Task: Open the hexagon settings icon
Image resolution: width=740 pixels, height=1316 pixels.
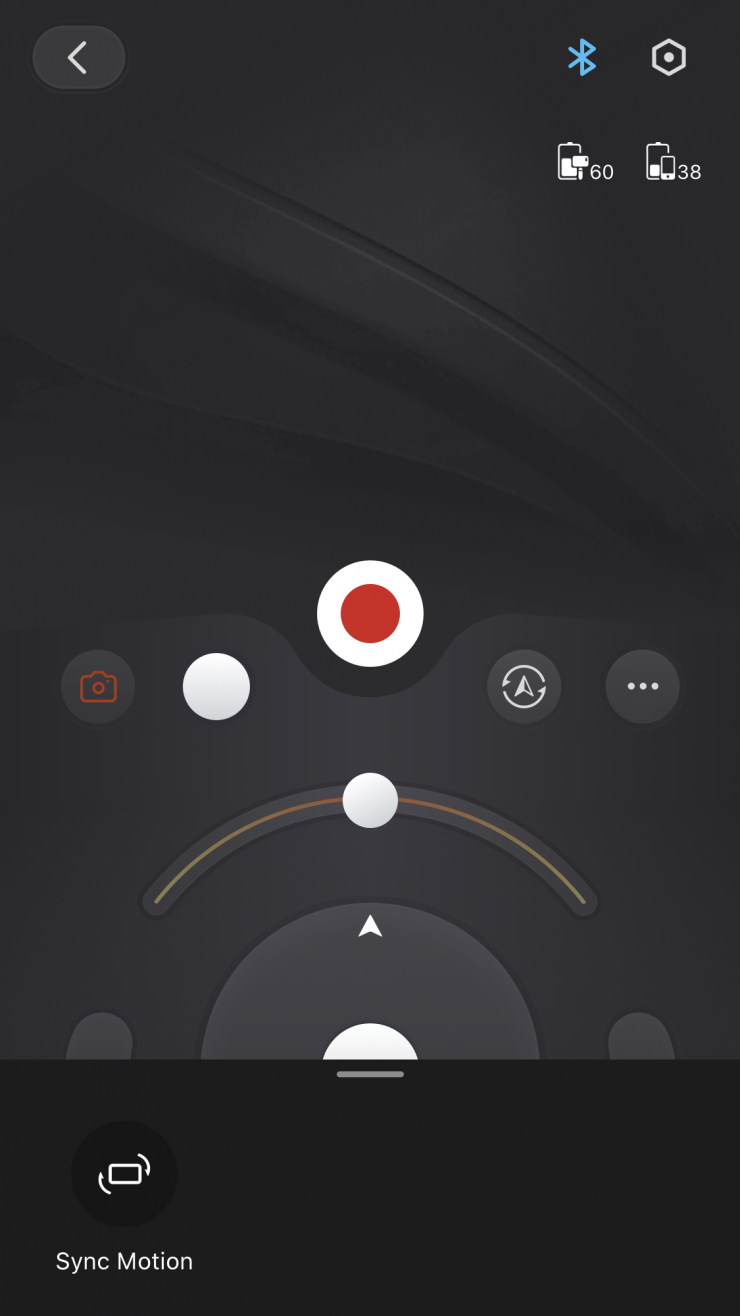Action: (x=668, y=58)
